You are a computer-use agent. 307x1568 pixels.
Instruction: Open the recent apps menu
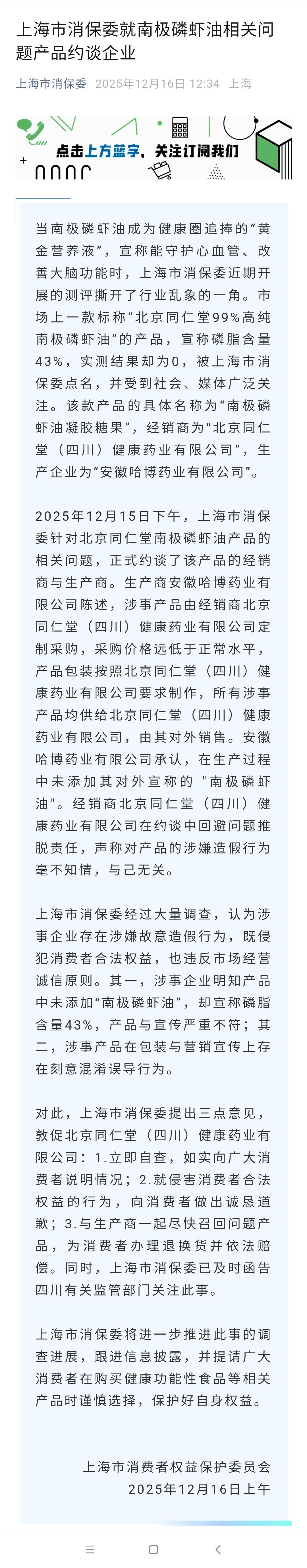coord(90,1549)
